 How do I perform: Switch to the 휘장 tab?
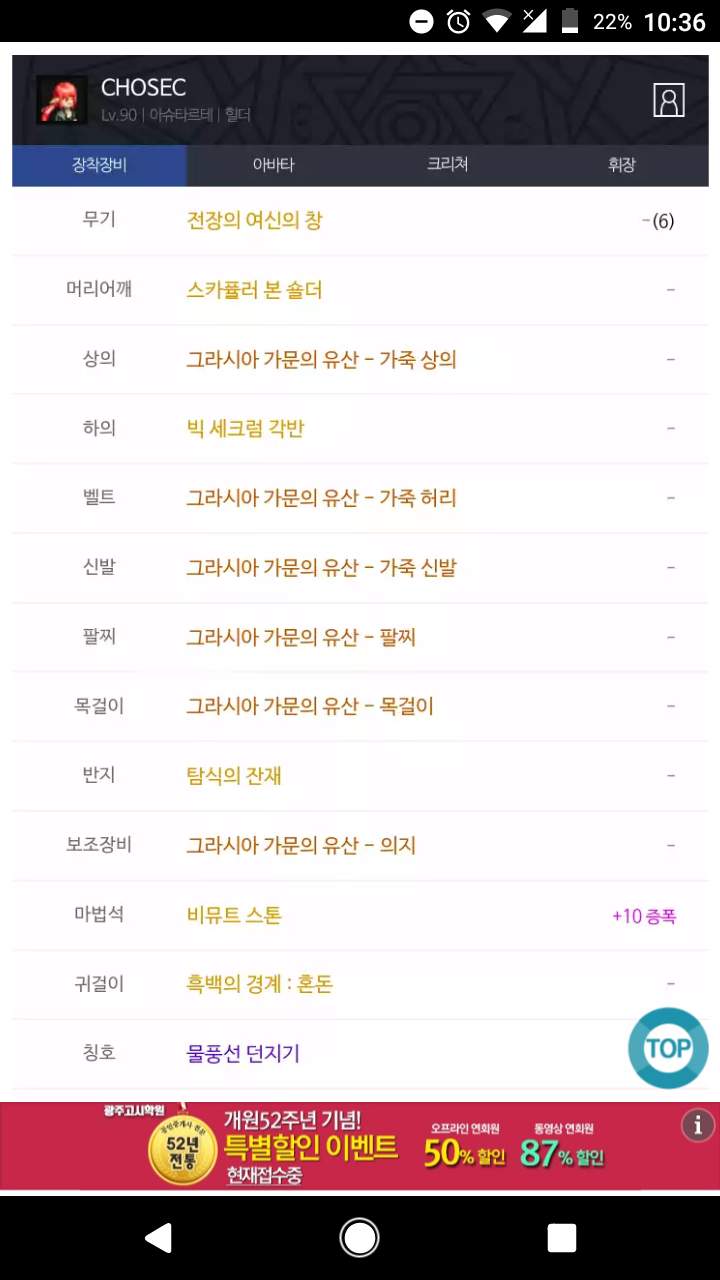pos(621,165)
